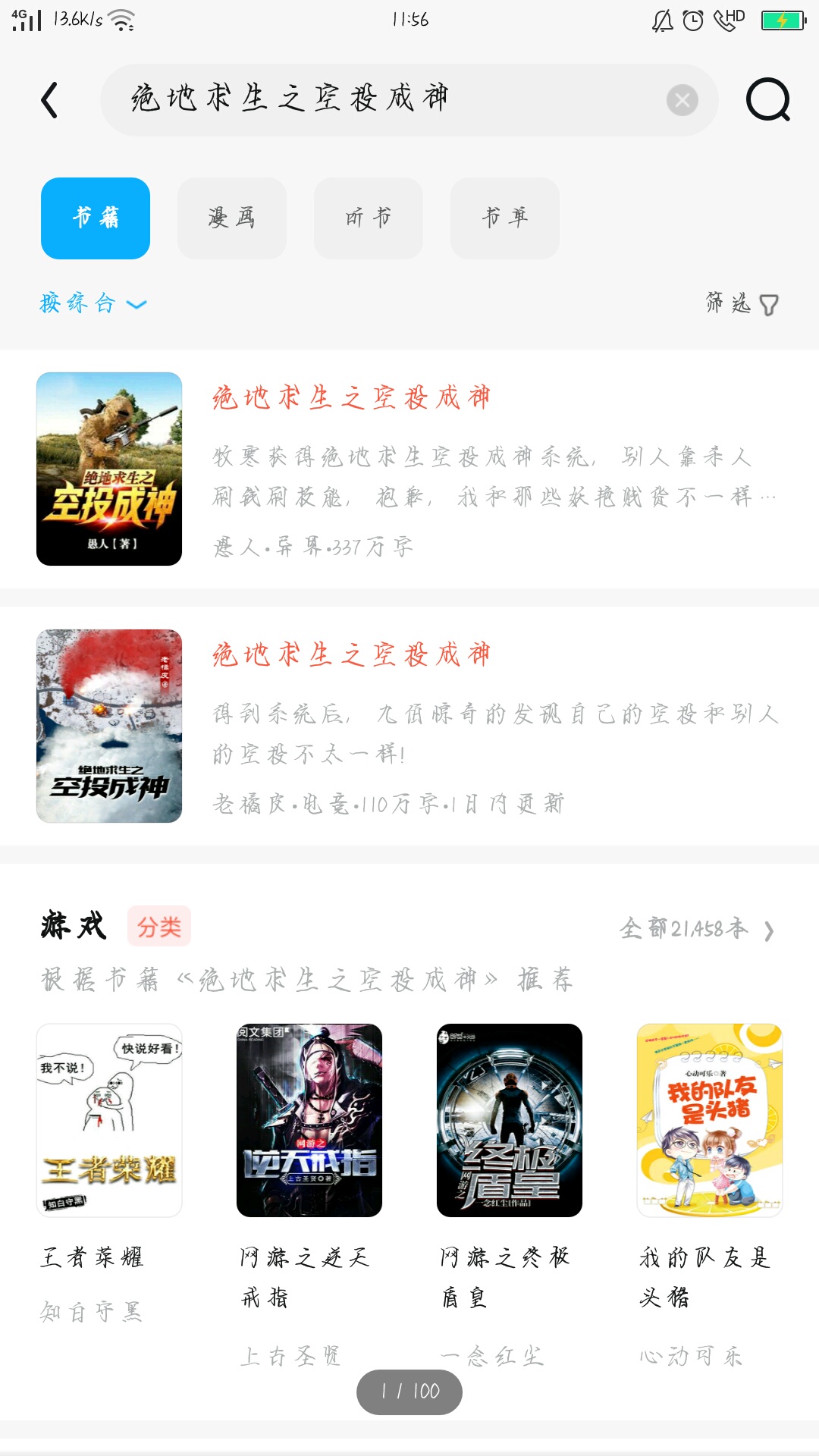Clear the search text with the X
Viewport: 819px width, 1456px height.
point(682,100)
